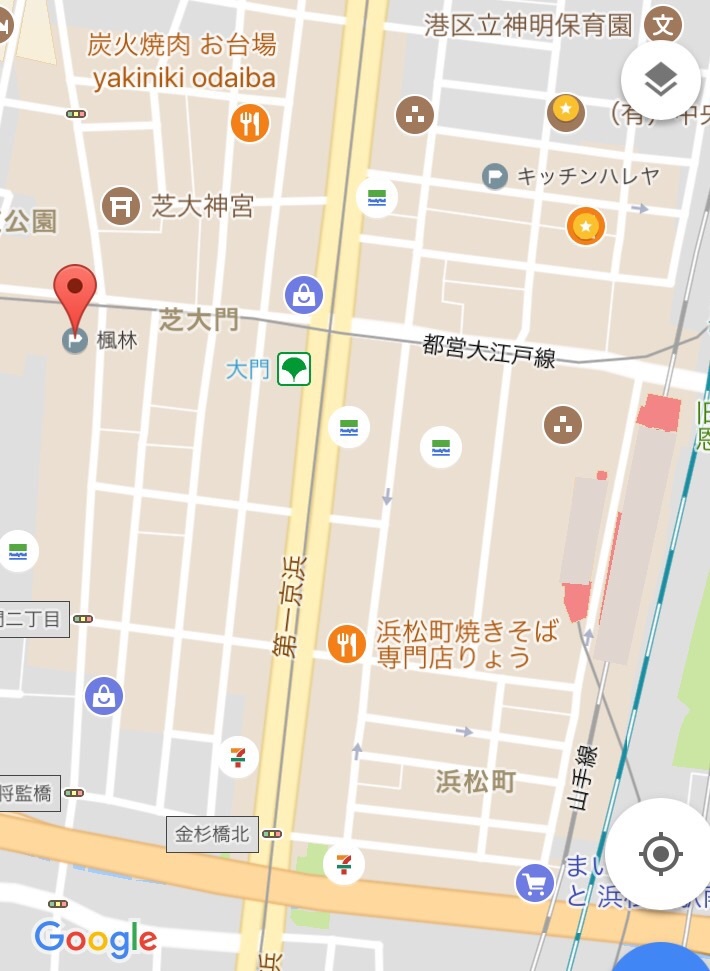Open the map layers button
This screenshot has width=710, height=971.
click(661, 81)
